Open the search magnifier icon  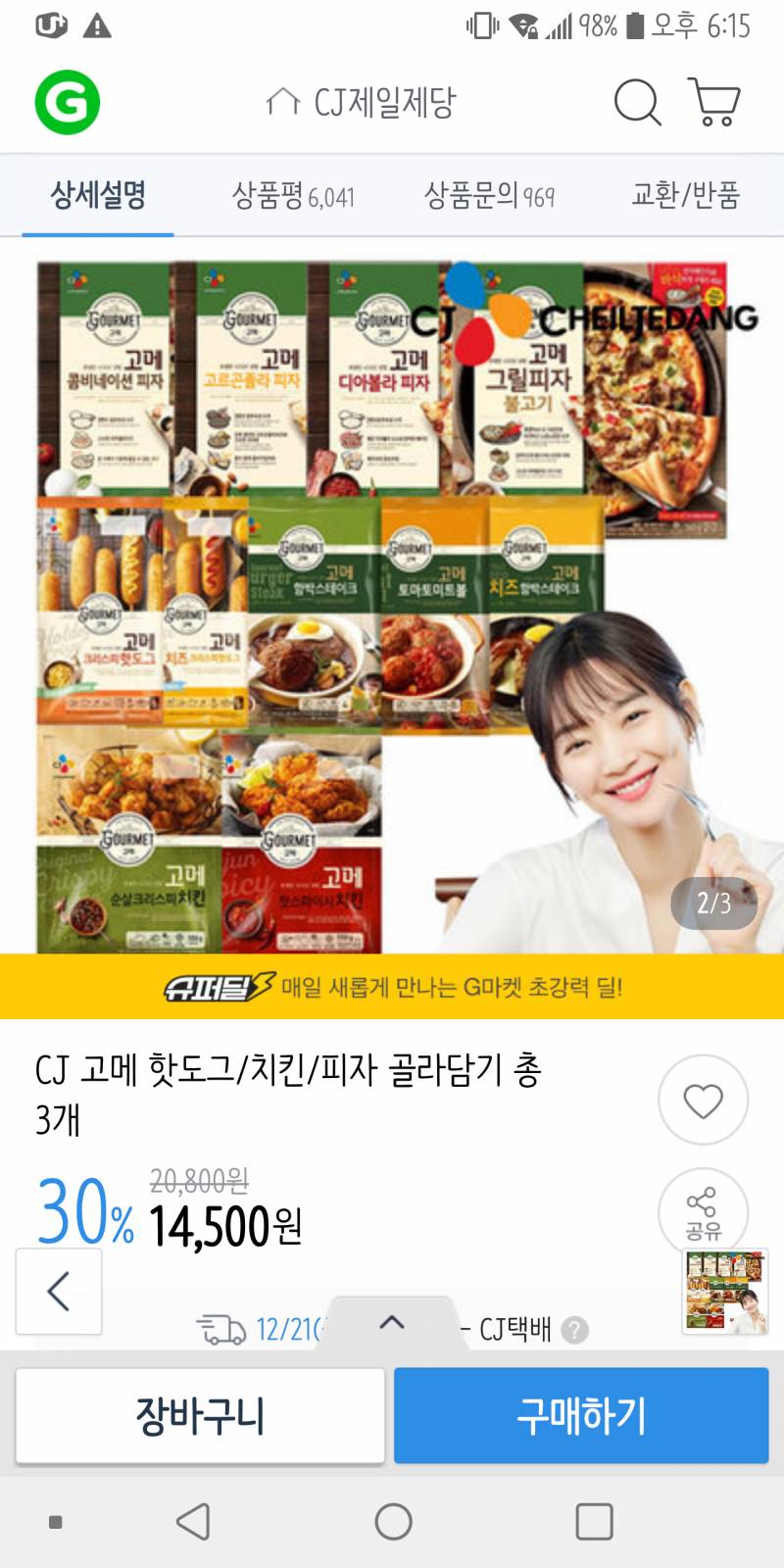coord(636,102)
